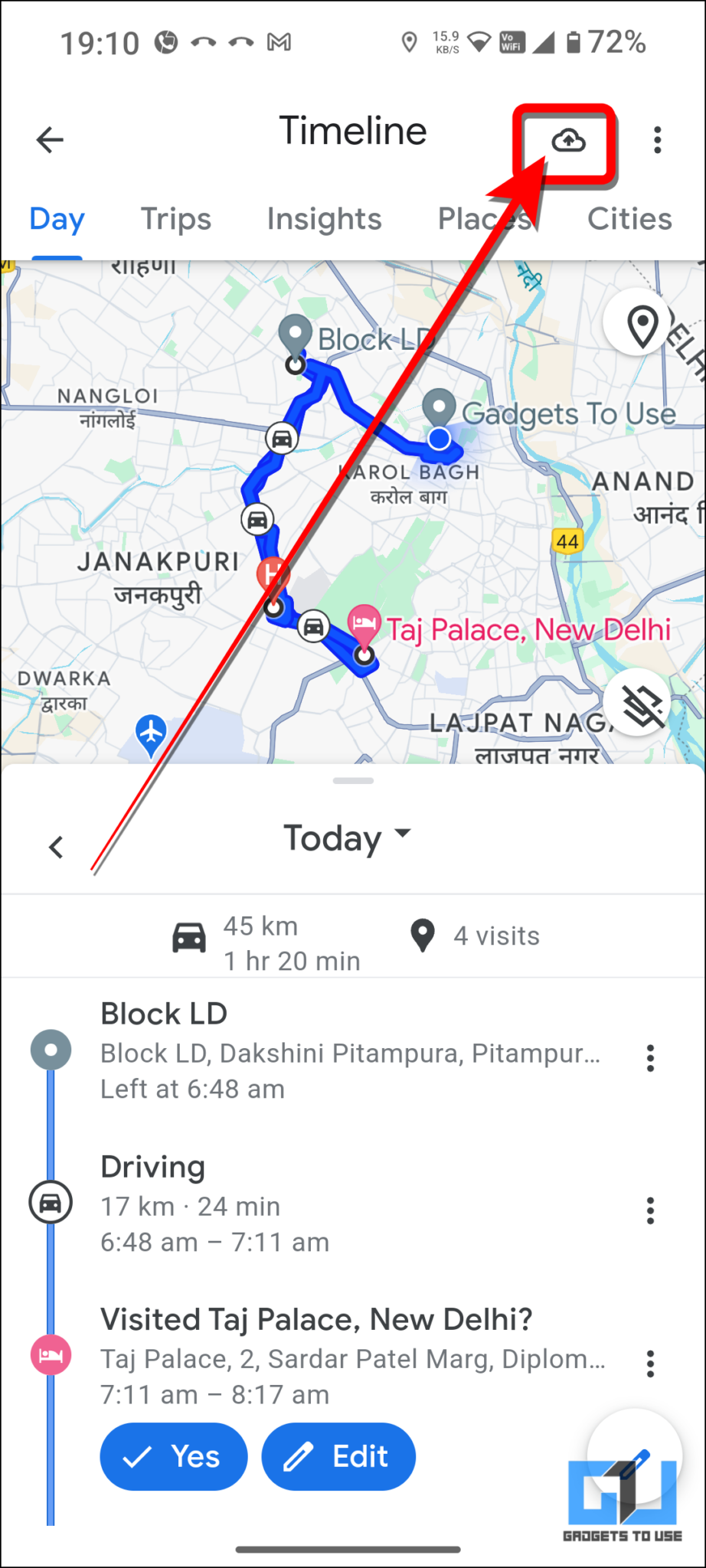
Task: Open the Insights tab
Action: (324, 219)
